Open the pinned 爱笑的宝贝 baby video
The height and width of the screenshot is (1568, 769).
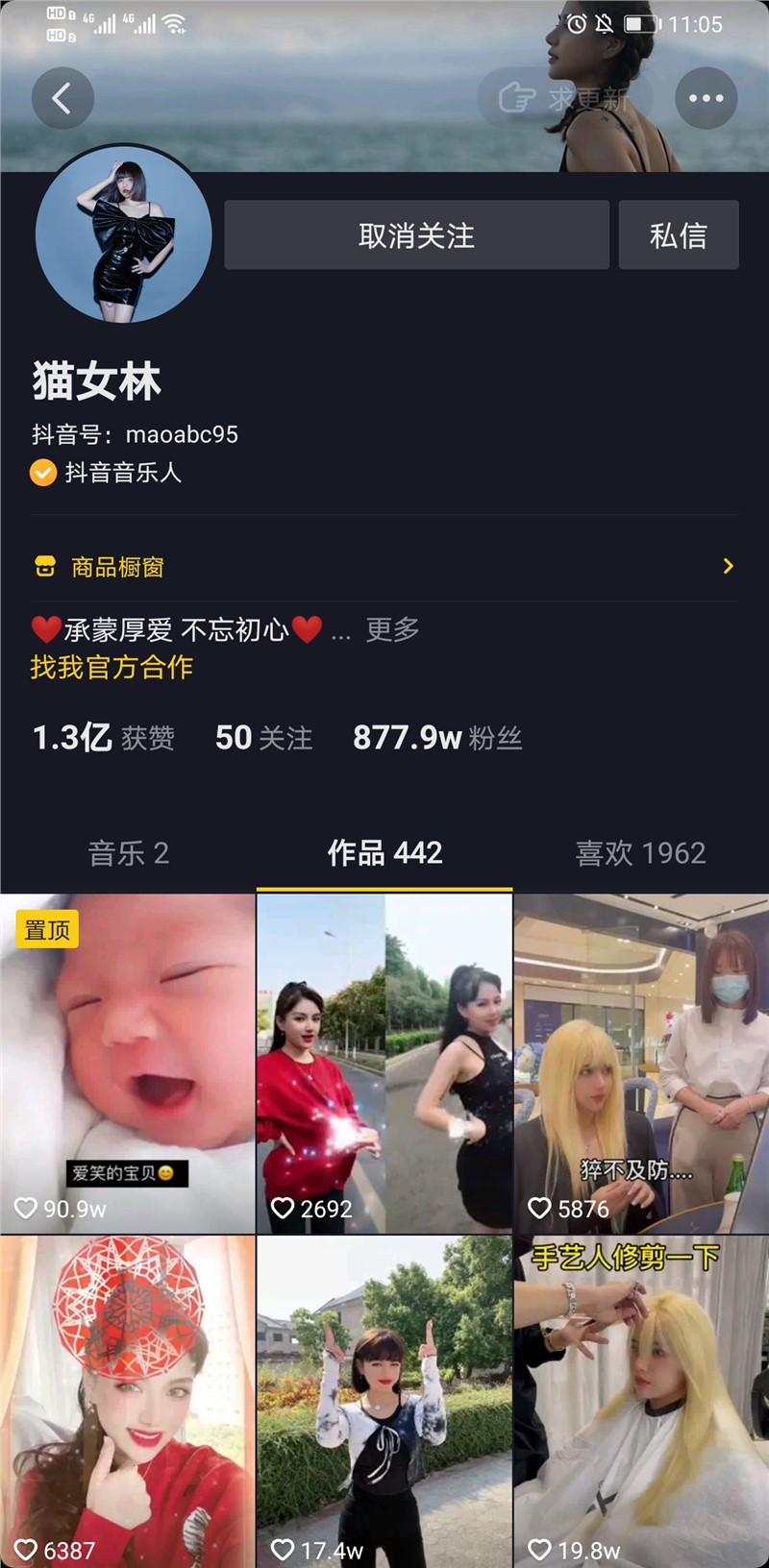[x=128, y=1063]
